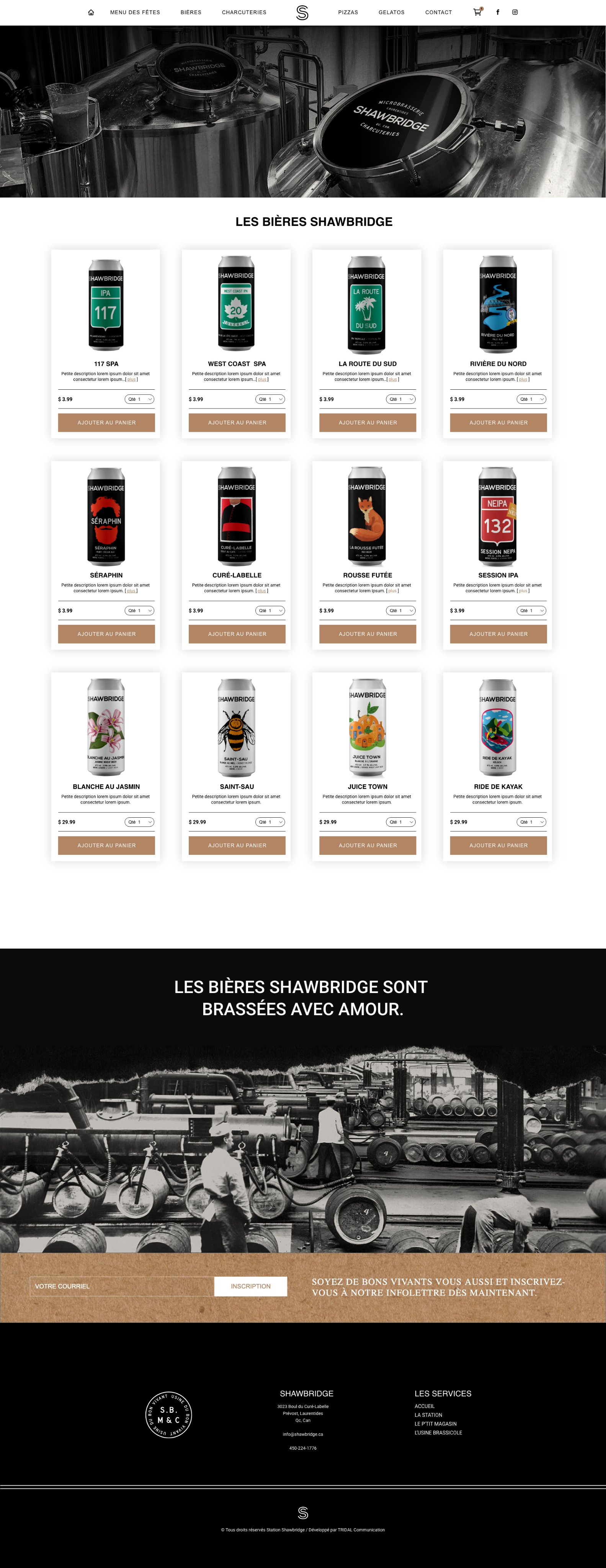
Task: Open the Instagram profile
Action: coord(515,12)
